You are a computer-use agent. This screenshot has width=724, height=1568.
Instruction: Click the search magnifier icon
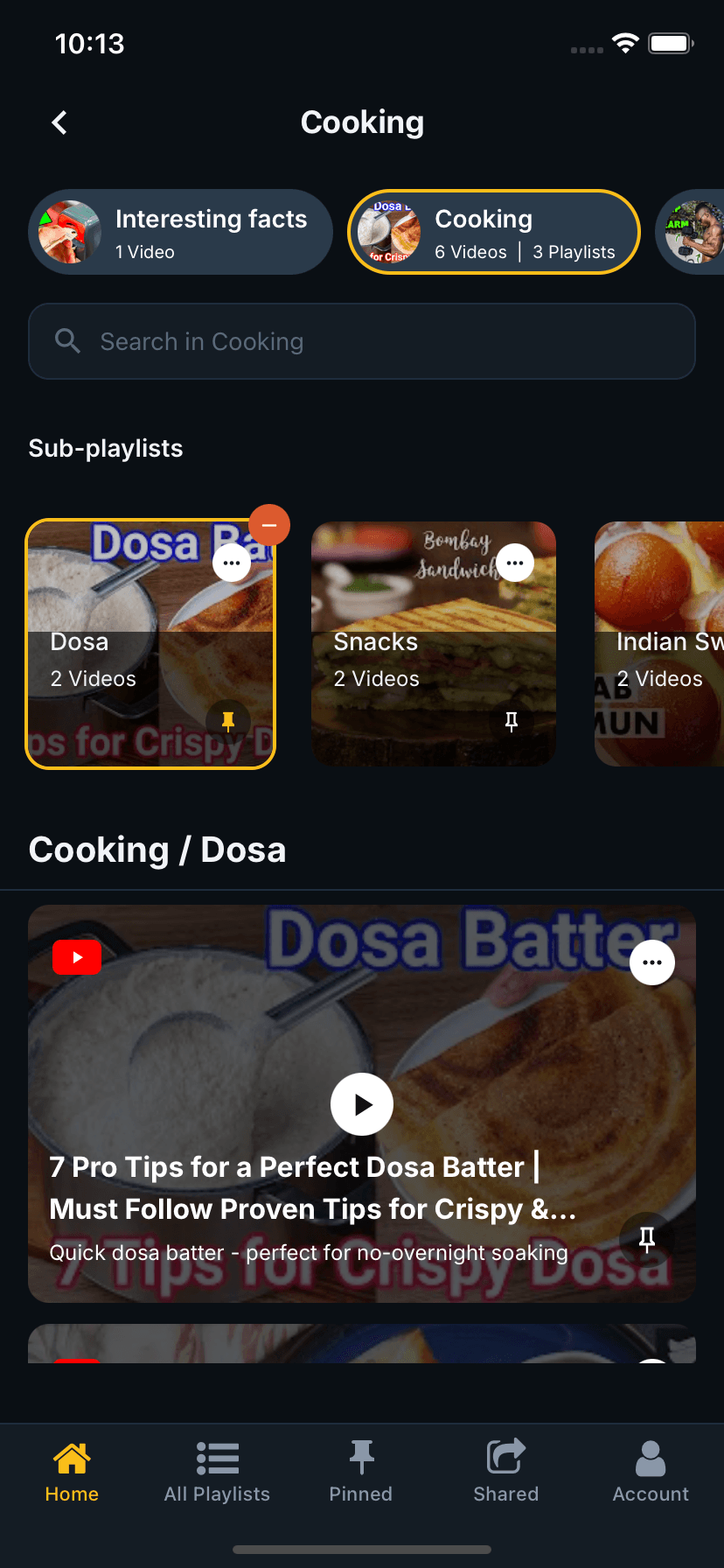67,341
